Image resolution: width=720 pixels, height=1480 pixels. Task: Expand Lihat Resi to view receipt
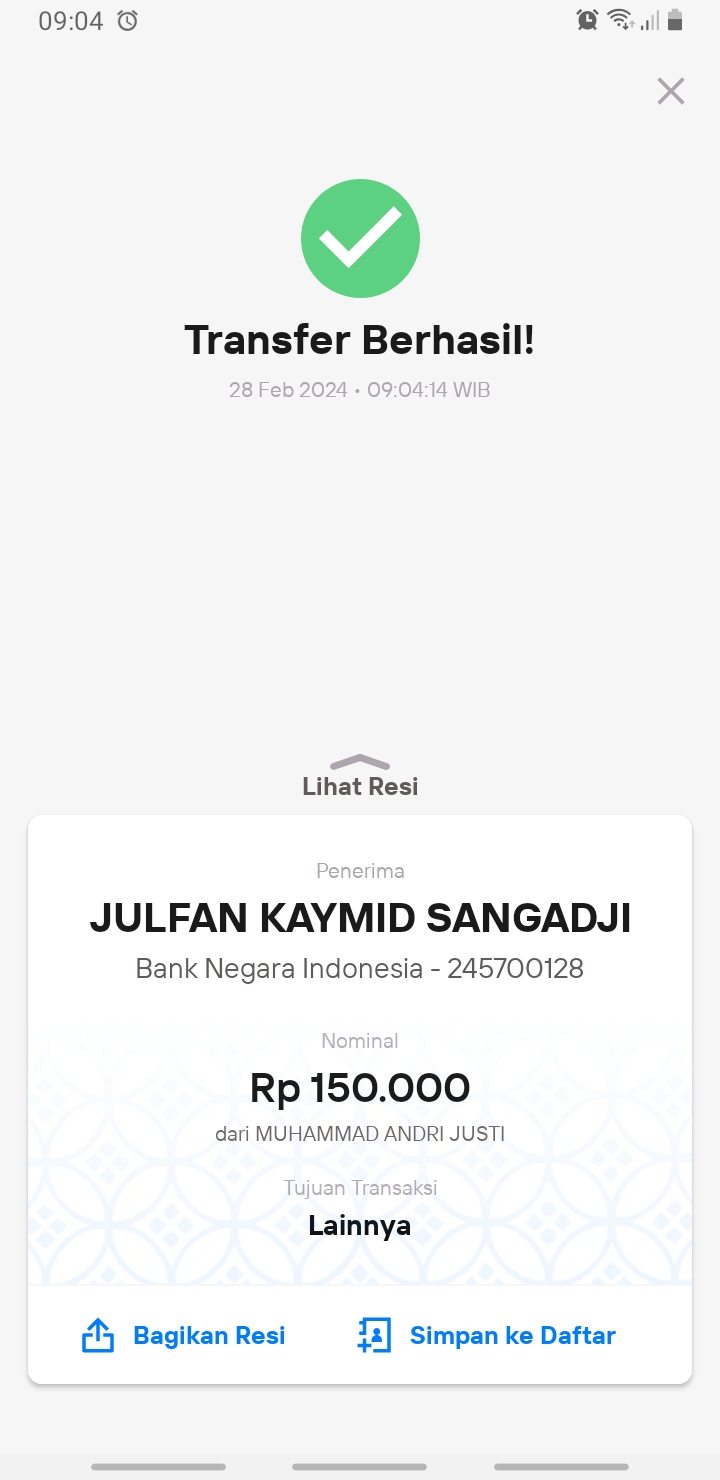tap(360, 776)
